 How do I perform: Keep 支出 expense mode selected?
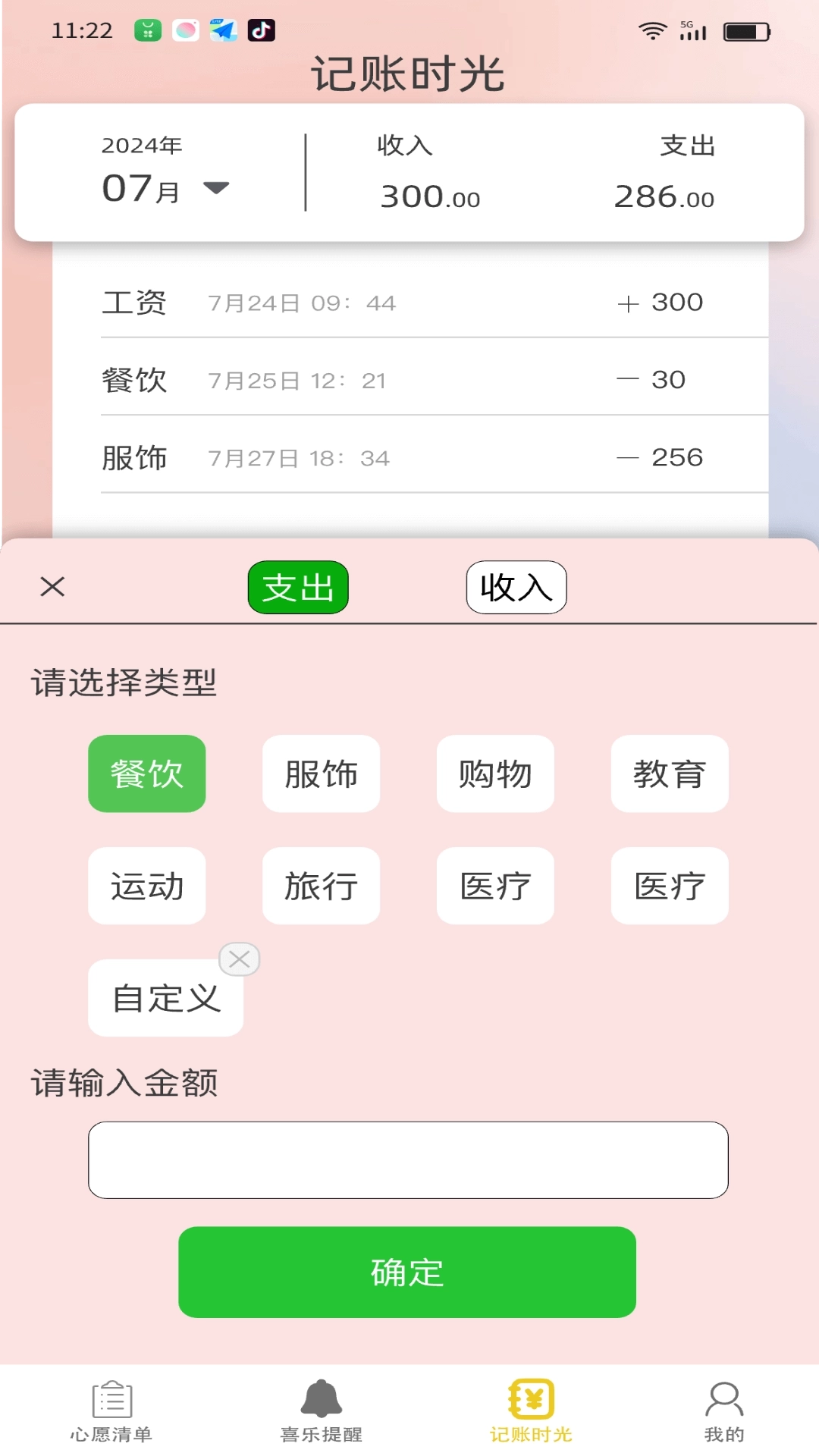tap(297, 586)
